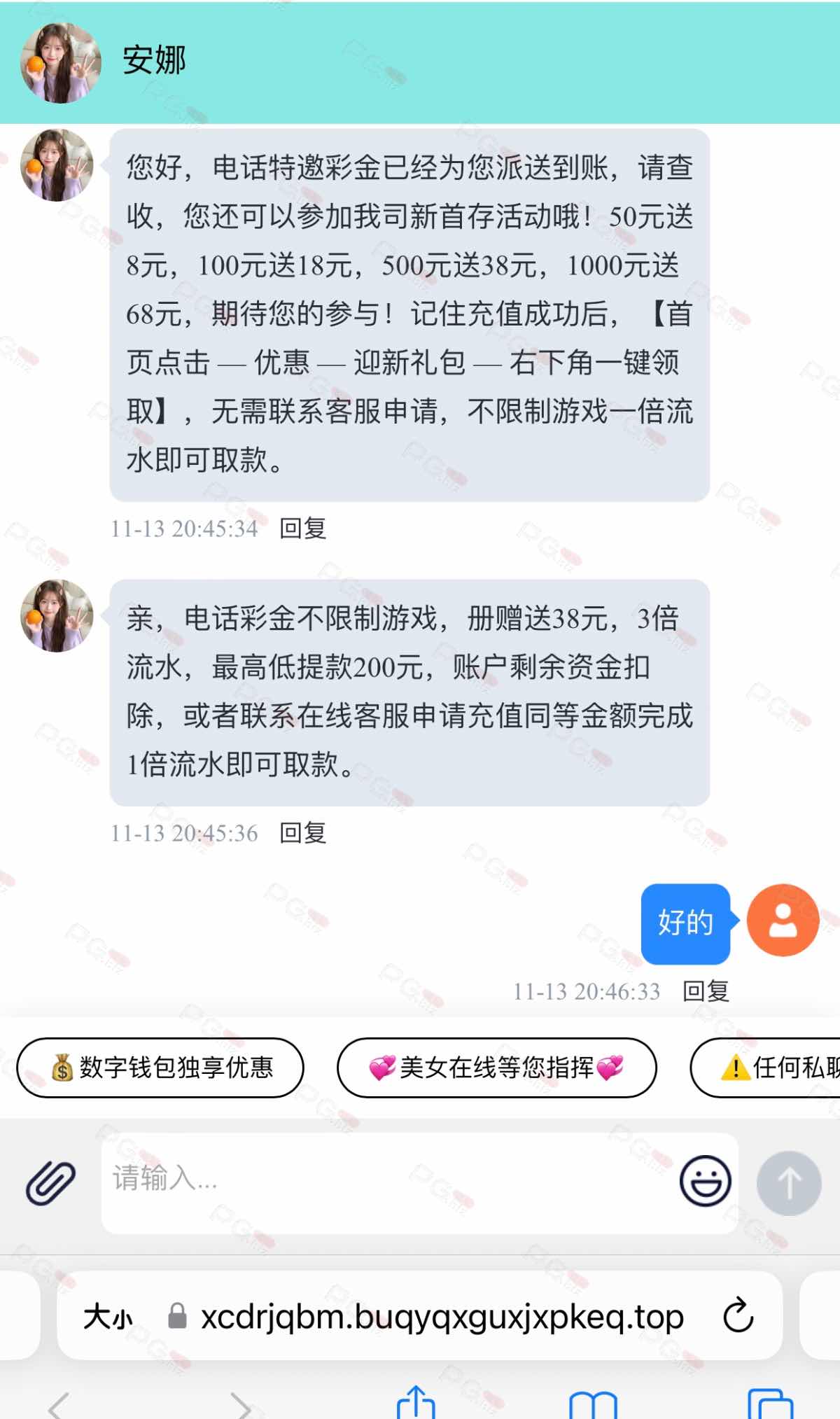Image resolution: width=840 pixels, height=1419 pixels.
Task: Choose the 美女在线等您指挥 quick reply
Action: (x=496, y=1068)
